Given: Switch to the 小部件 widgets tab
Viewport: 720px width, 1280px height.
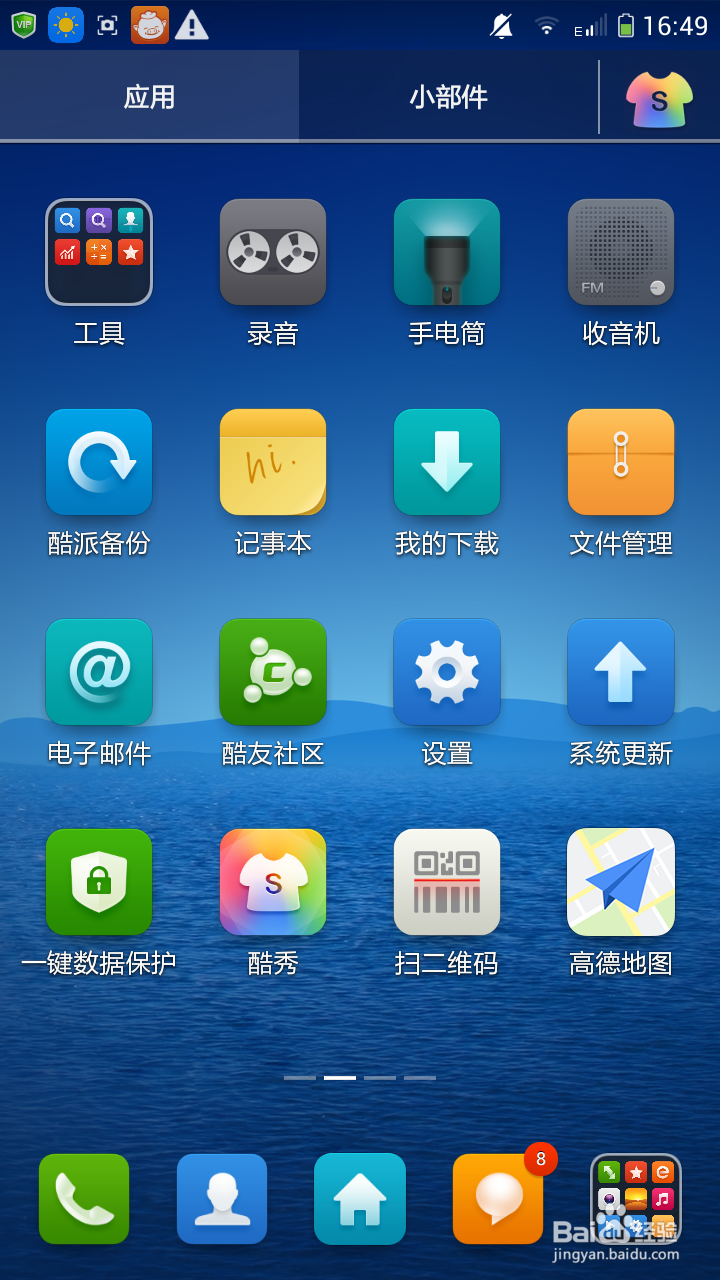Looking at the screenshot, I should click(x=447, y=96).
